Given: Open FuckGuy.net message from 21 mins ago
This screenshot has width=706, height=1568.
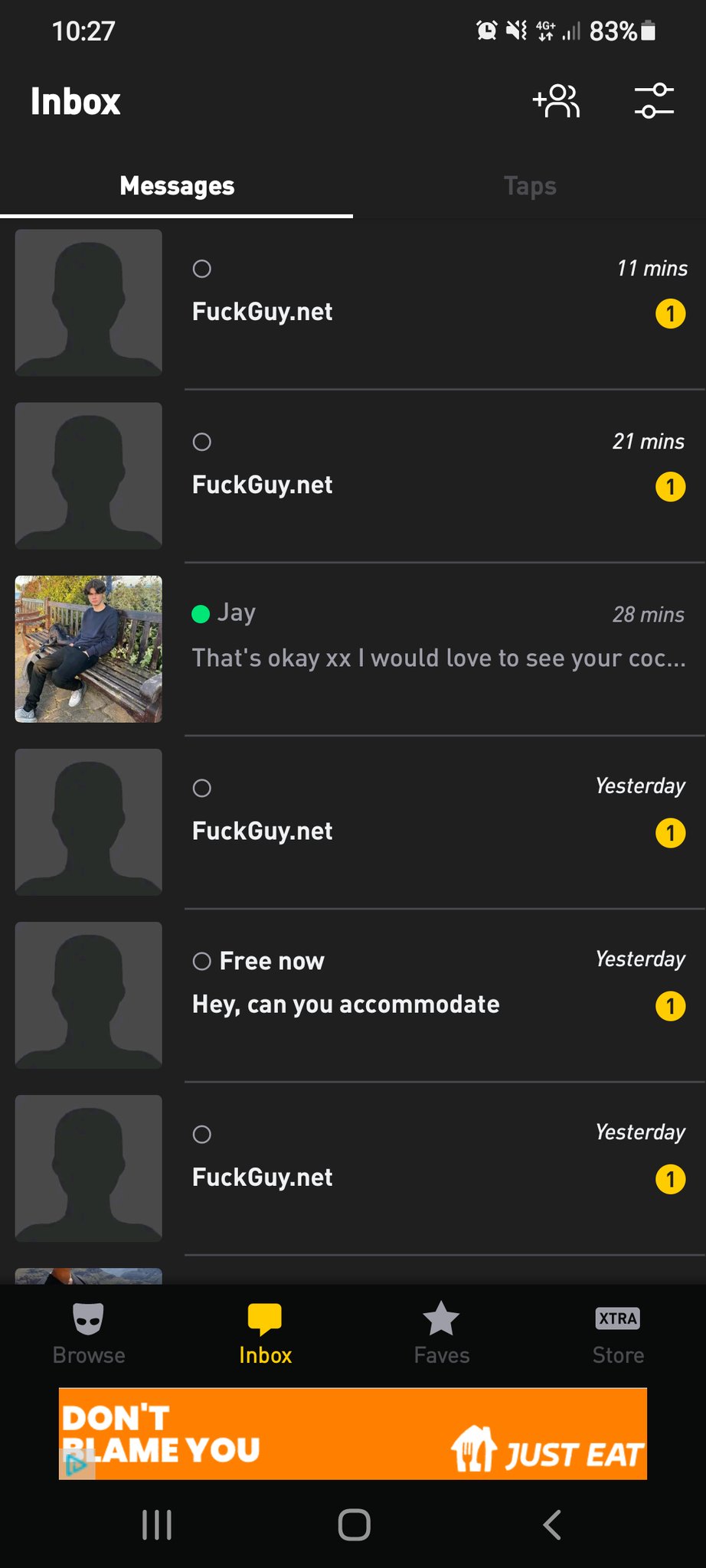Looking at the screenshot, I should 436,476.
